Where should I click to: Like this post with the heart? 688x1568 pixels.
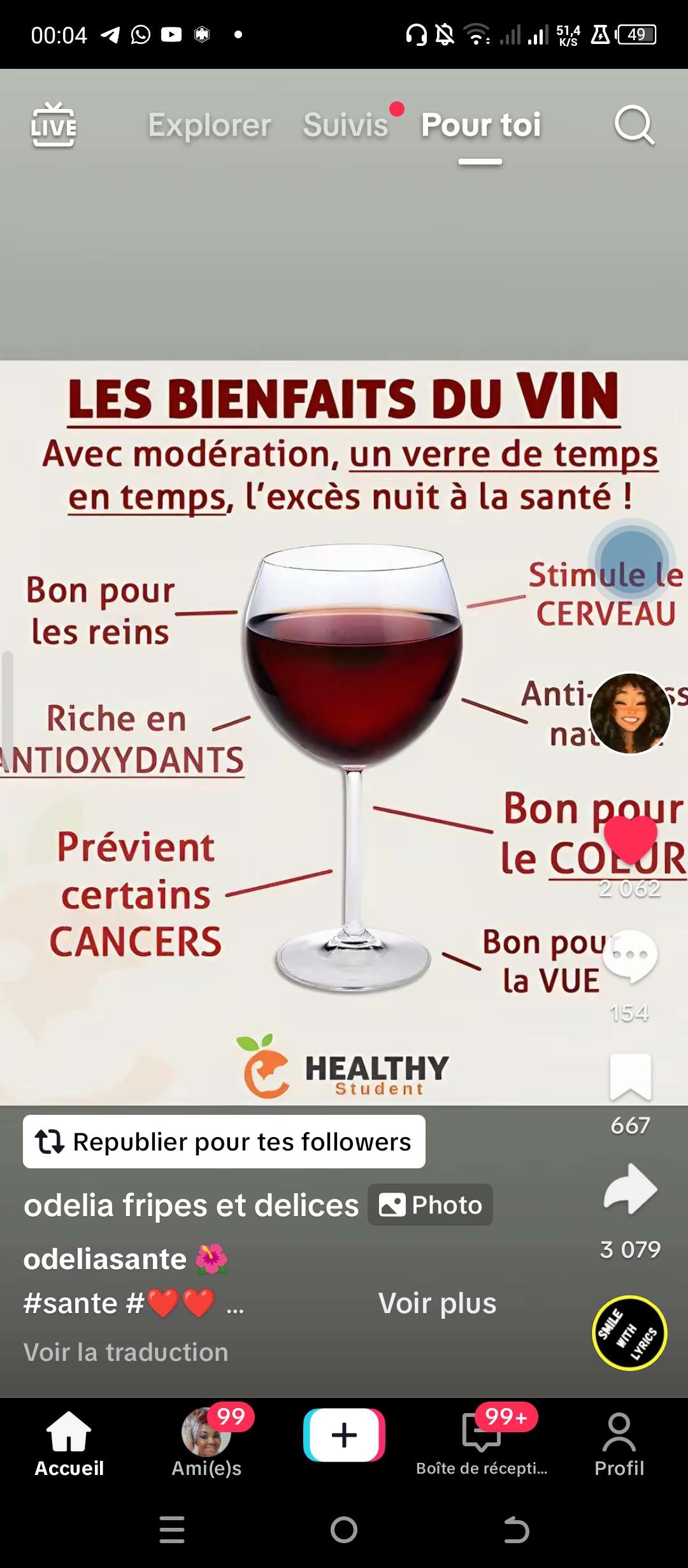(x=630, y=838)
